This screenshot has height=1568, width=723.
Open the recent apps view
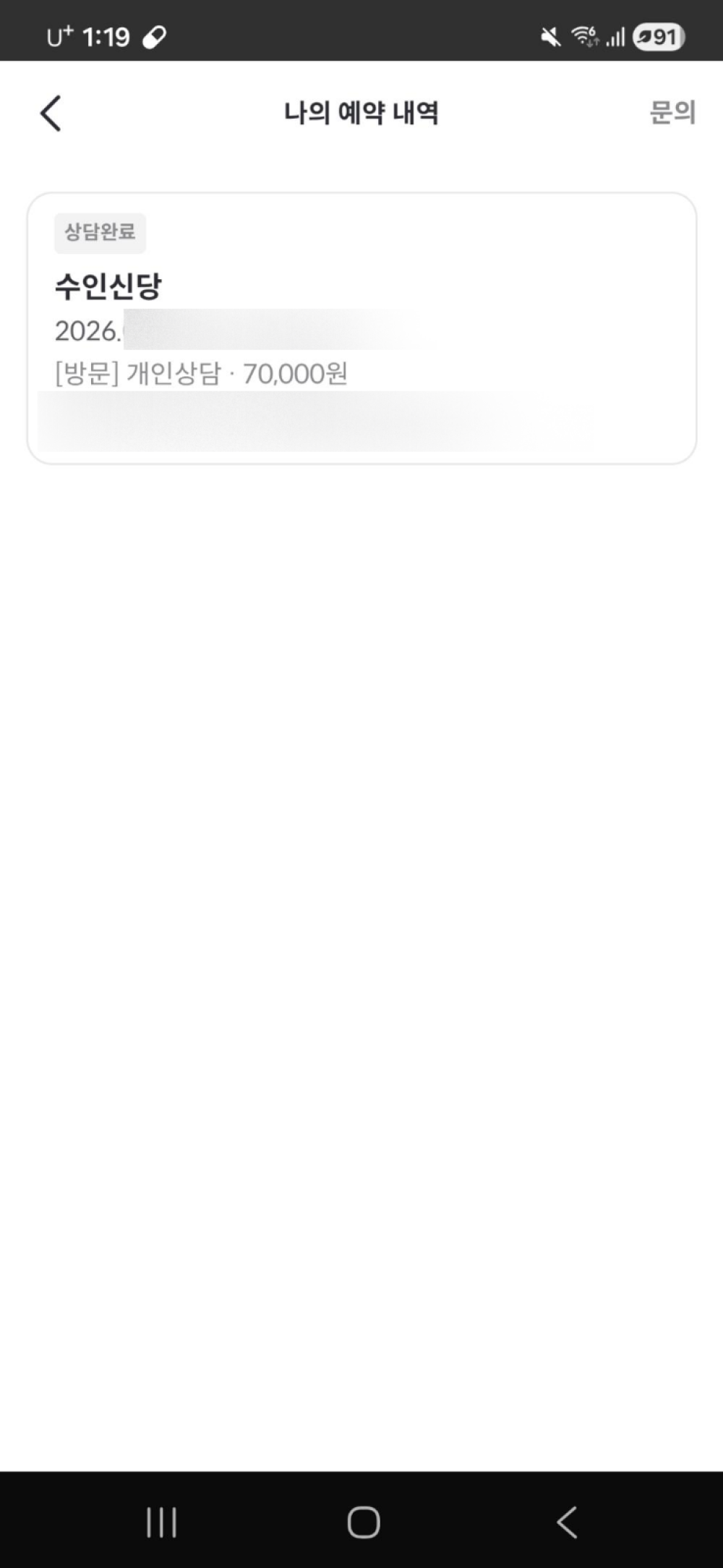coord(161,1522)
